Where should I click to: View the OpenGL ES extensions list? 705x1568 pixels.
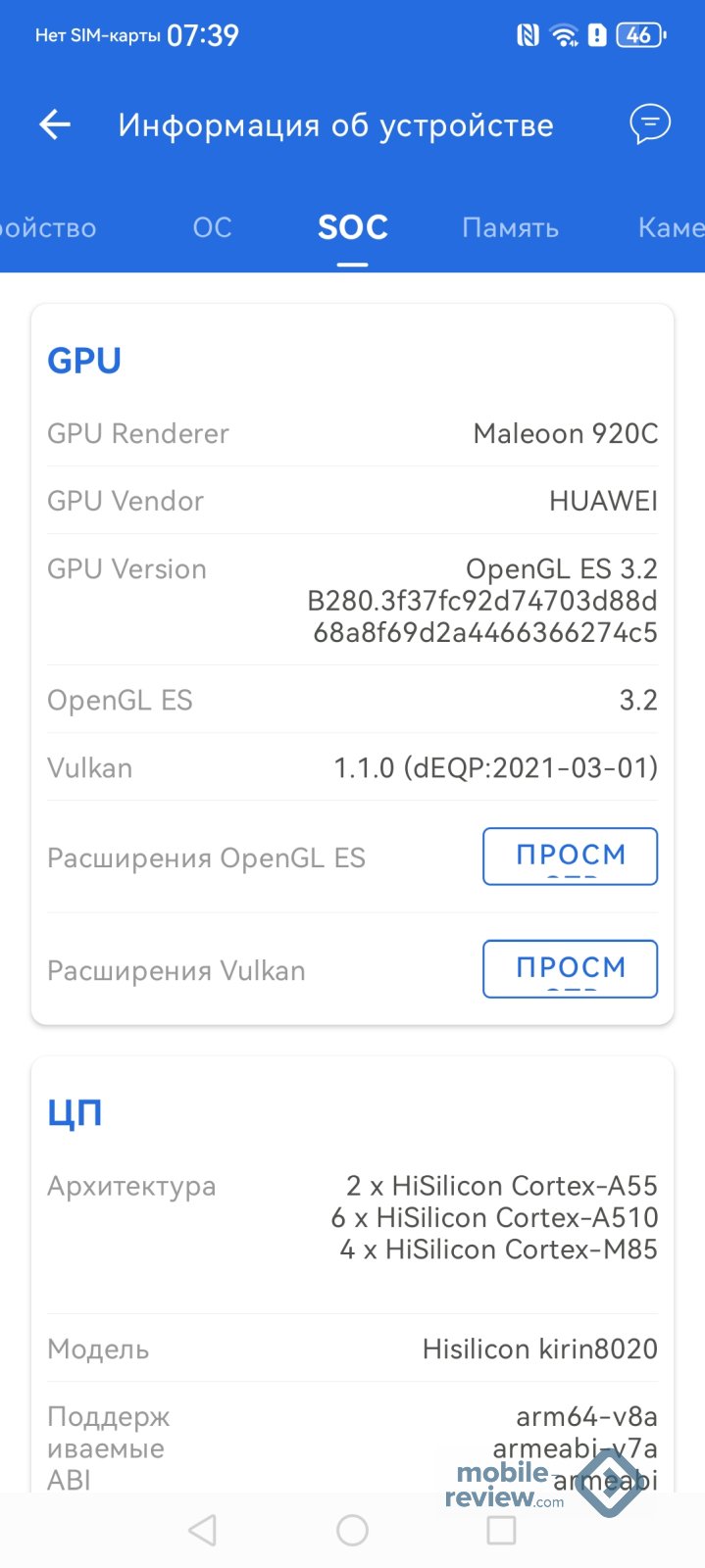tap(570, 857)
